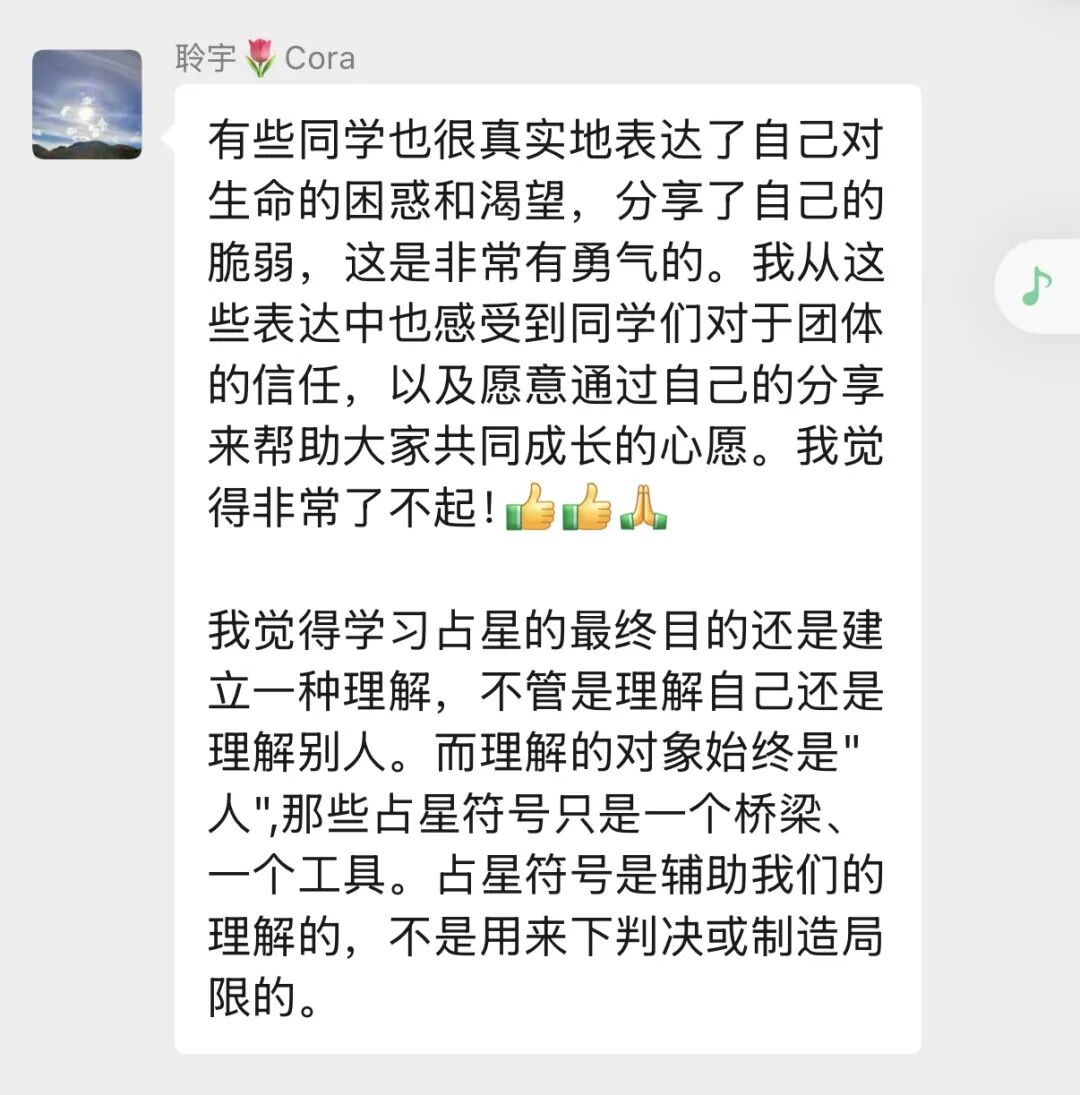Tap the green music note floating button
This screenshot has height=1095, width=1080.
(x=1038, y=287)
